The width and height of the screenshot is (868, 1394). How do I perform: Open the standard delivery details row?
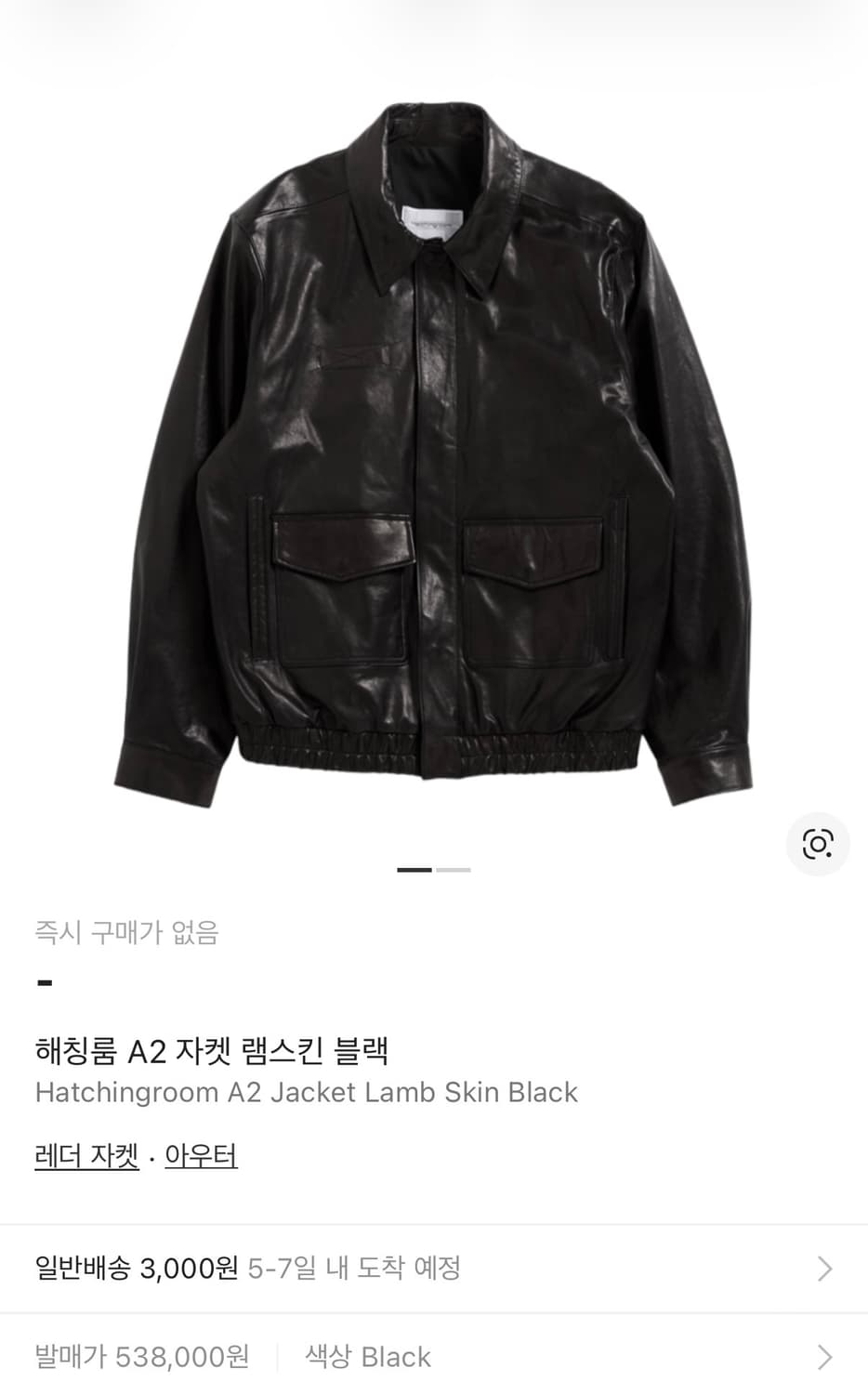point(434,1267)
